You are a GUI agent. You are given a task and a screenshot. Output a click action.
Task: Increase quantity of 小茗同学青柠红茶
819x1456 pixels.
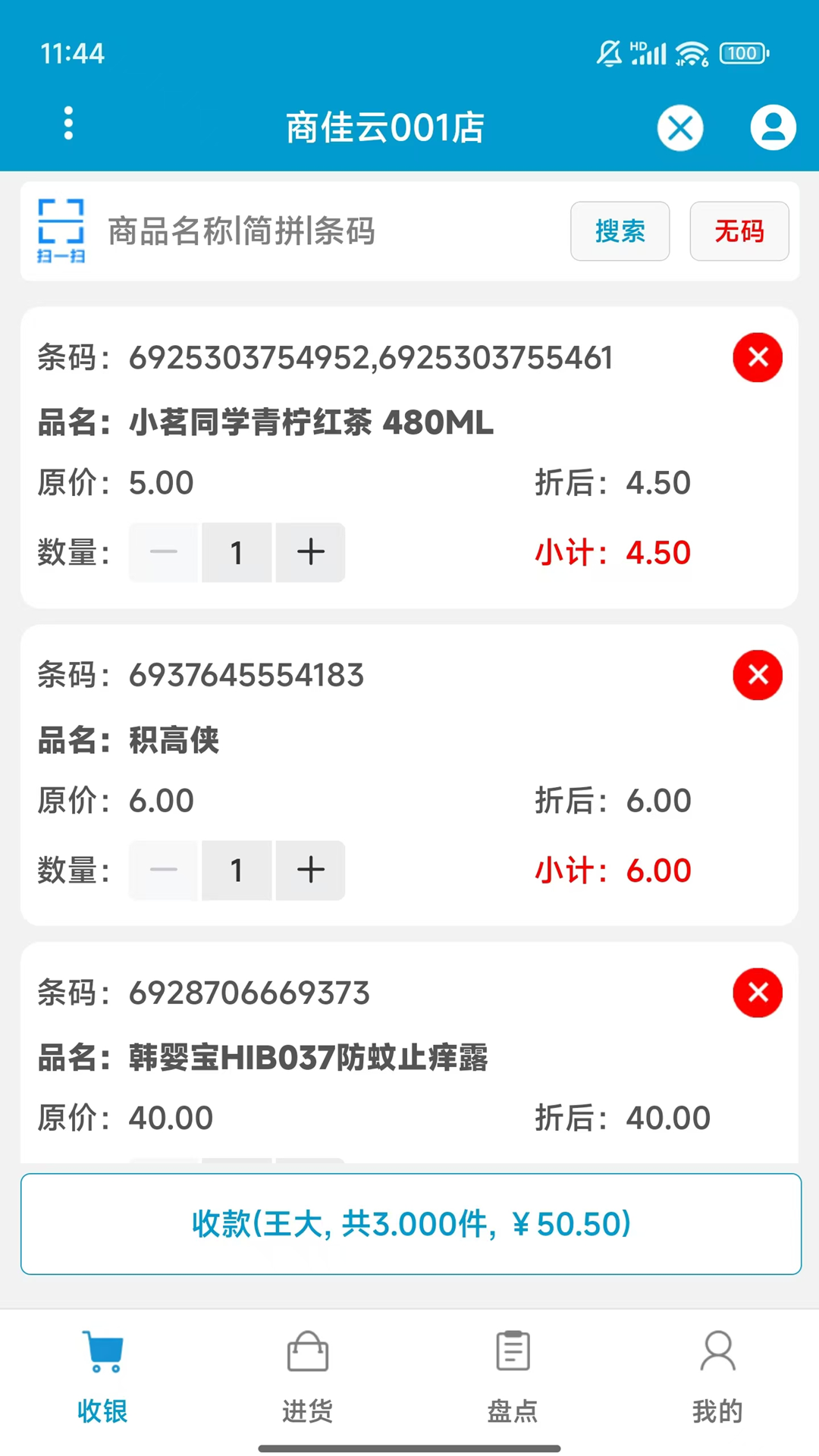[310, 552]
